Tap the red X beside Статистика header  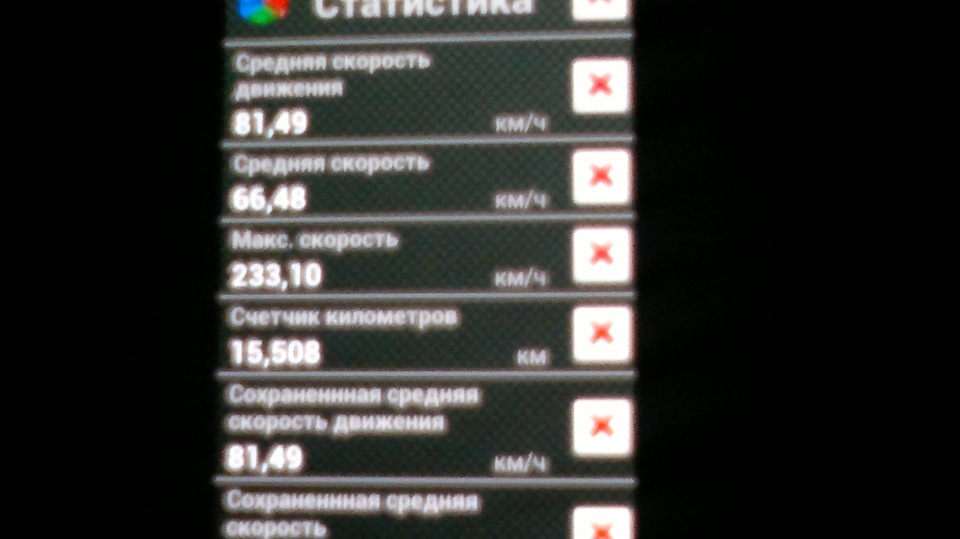(600, 6)
